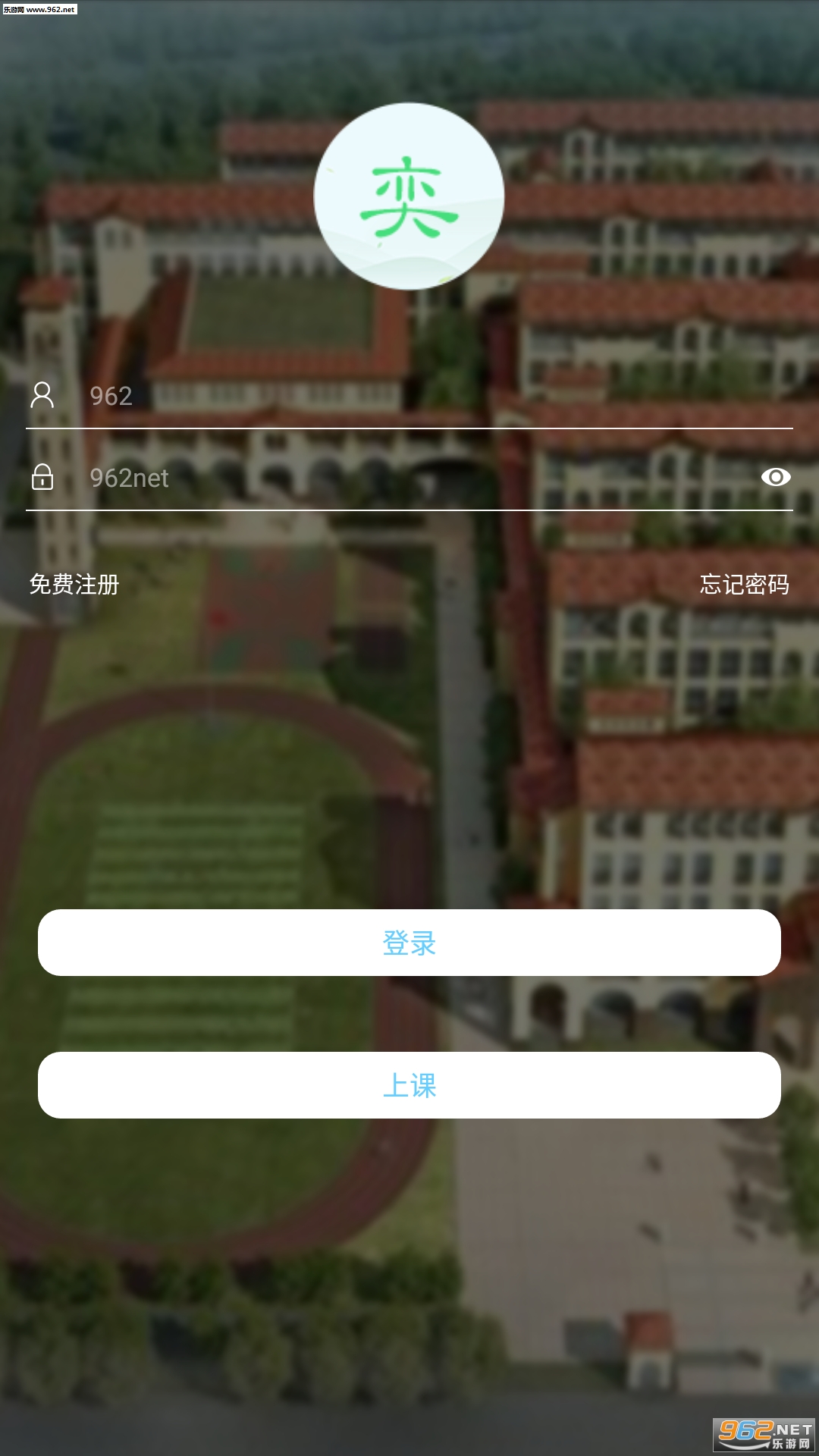Open 忘记密码 forgot password
This screenshot has width=819, height=1456.
tap(744, 585)
